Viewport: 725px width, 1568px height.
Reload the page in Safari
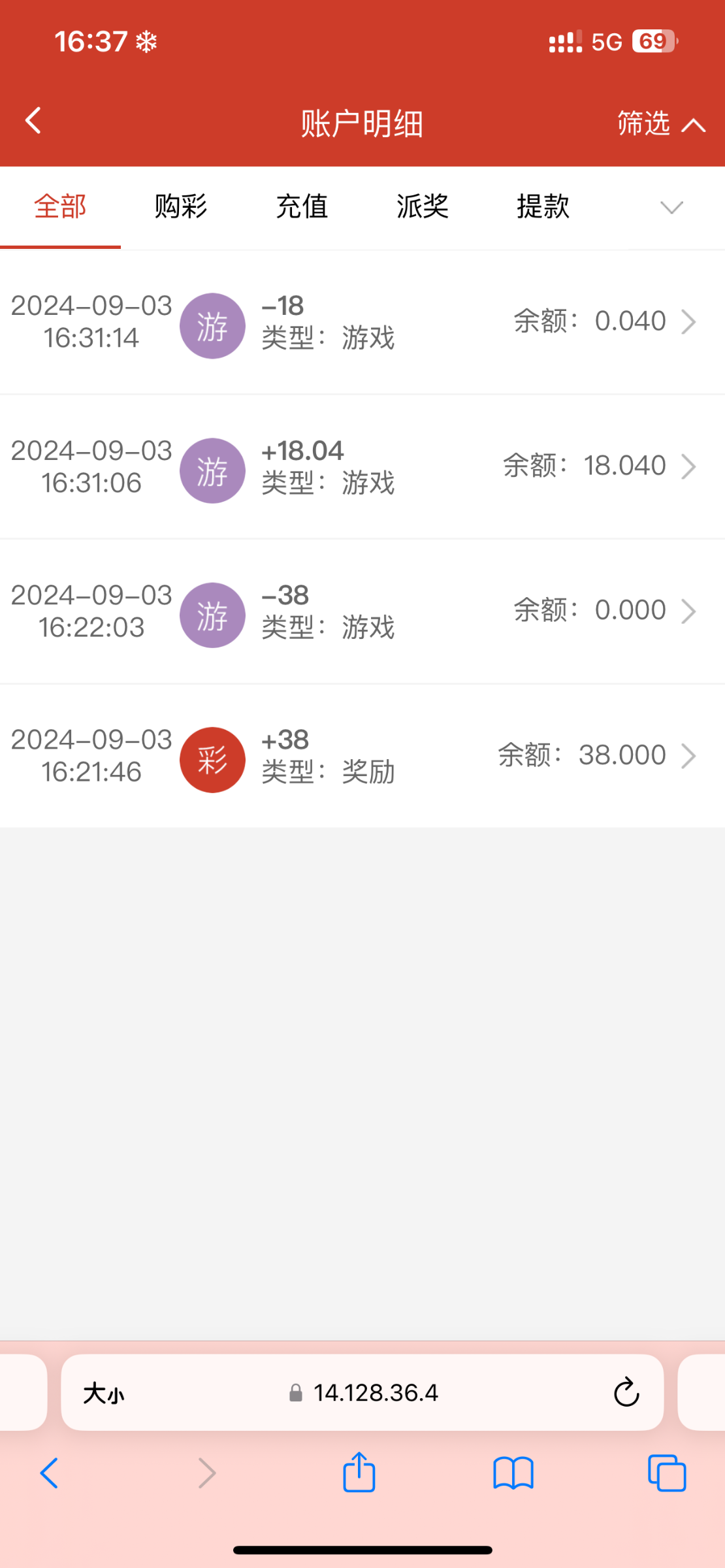626,1392
